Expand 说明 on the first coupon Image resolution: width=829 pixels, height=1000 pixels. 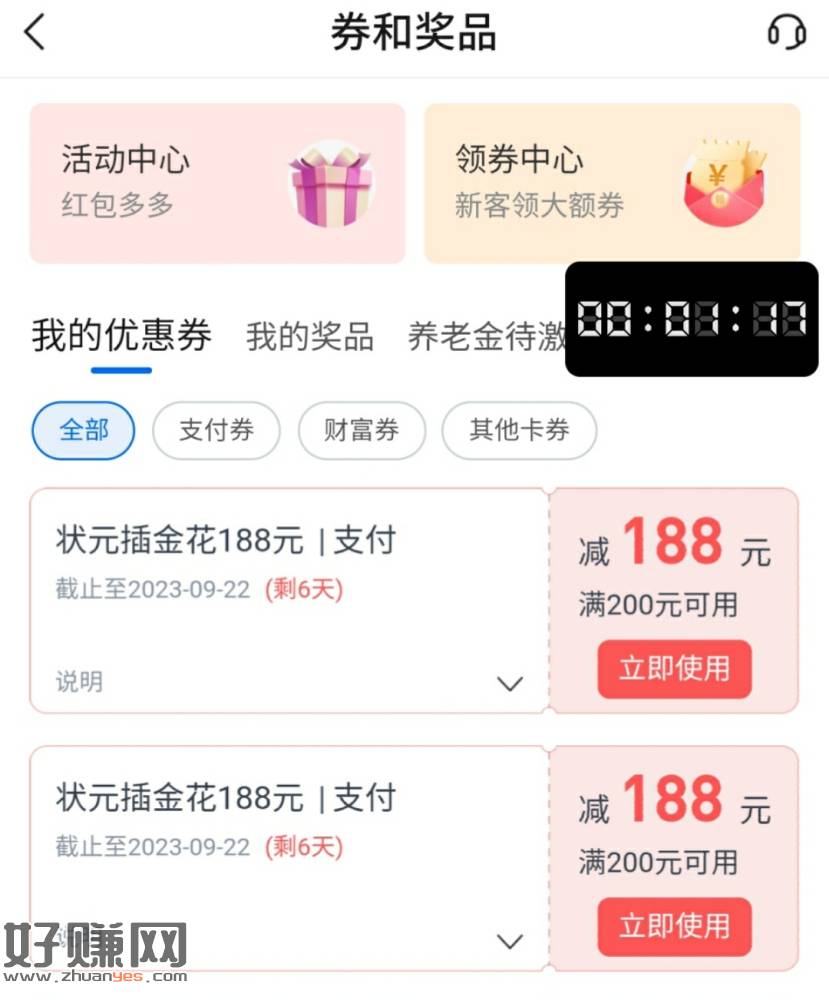tap(510, 684)
